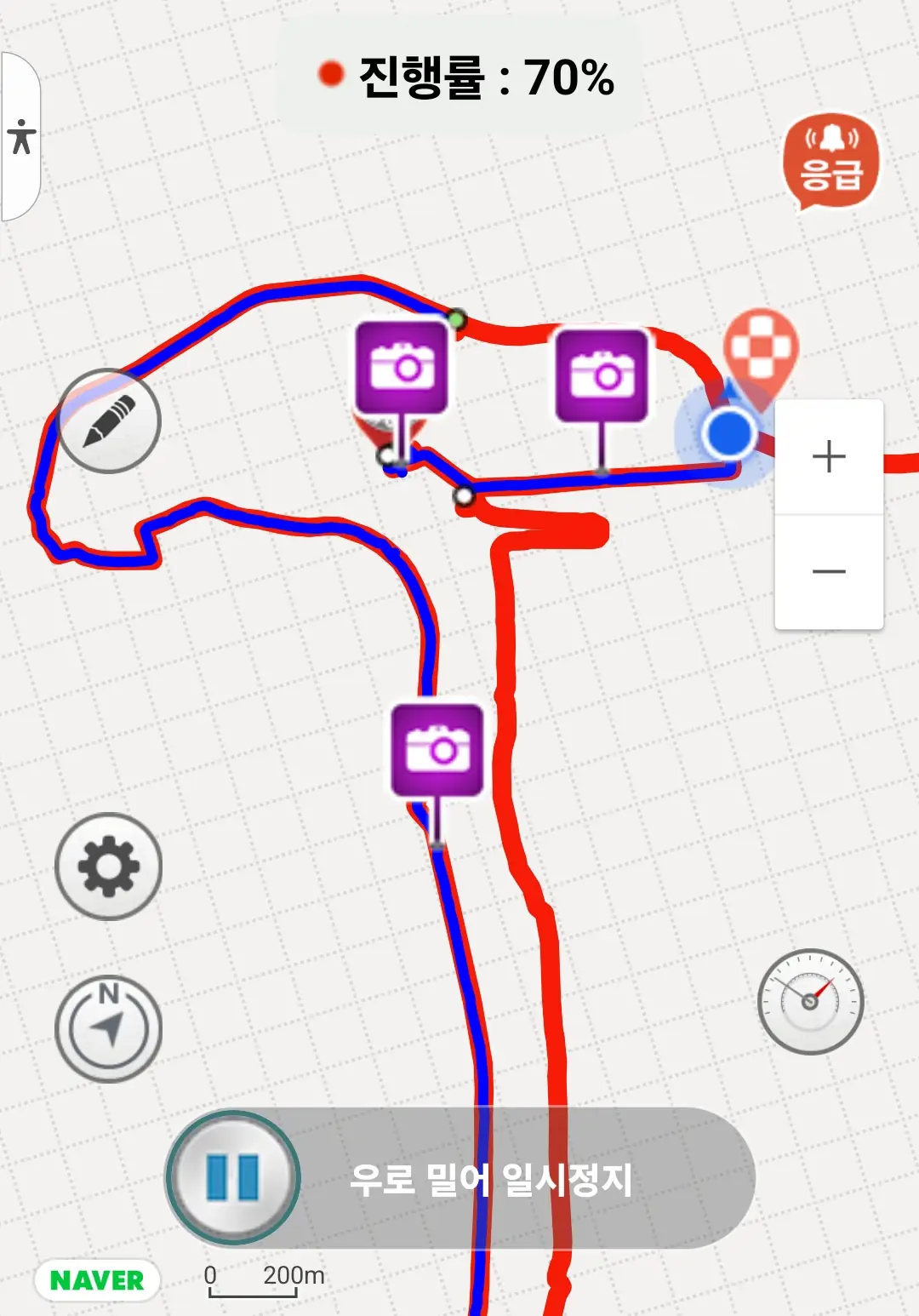Open the camera photo marker near the green dot
The width and height of the screenshot is (919, 1316).
point(402,368)
